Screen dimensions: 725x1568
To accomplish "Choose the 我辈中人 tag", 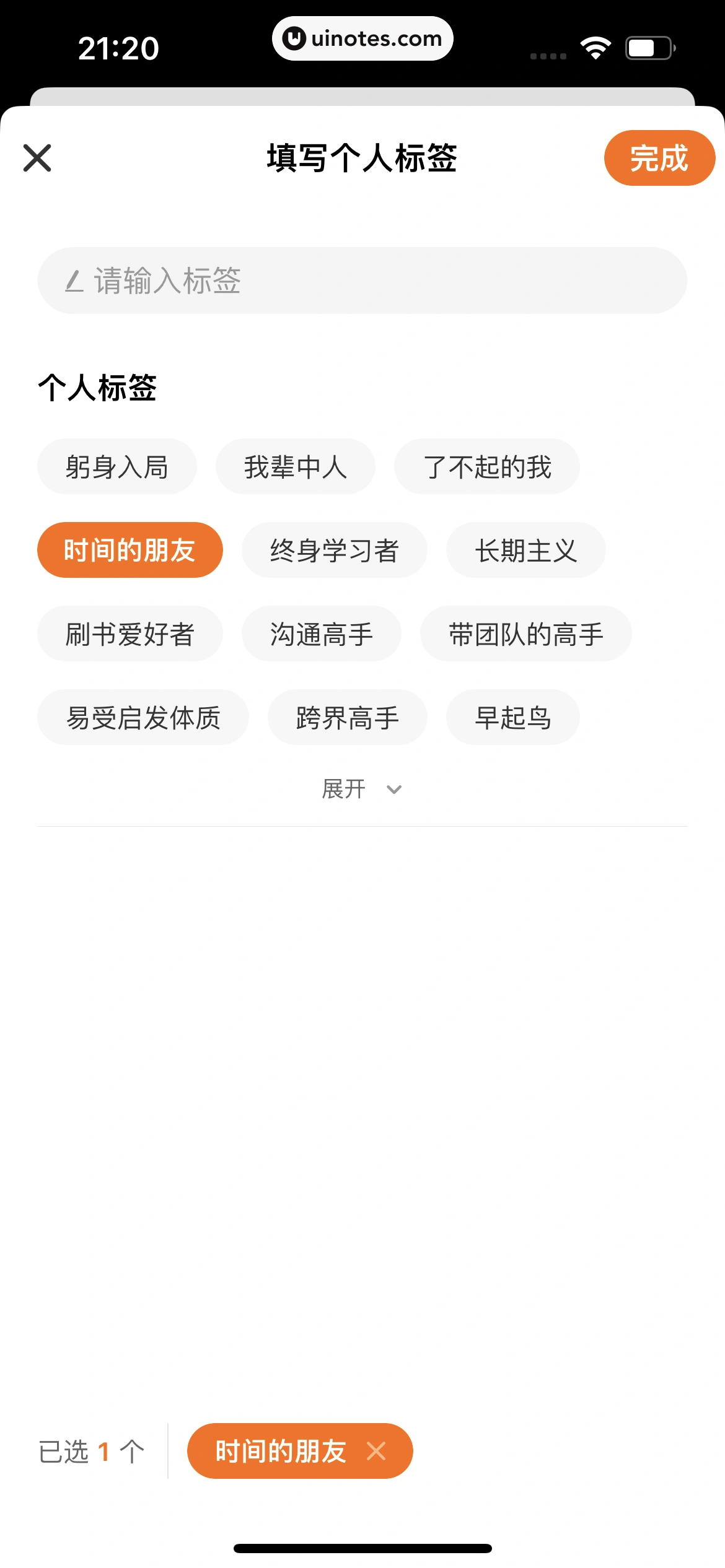I will [x=295, y=466].
